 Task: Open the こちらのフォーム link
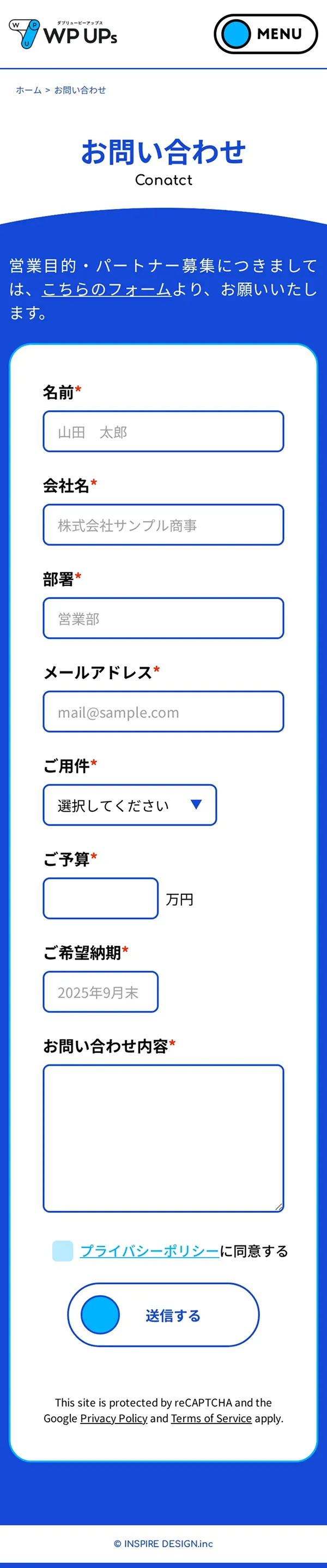click(x=106, y=290)
